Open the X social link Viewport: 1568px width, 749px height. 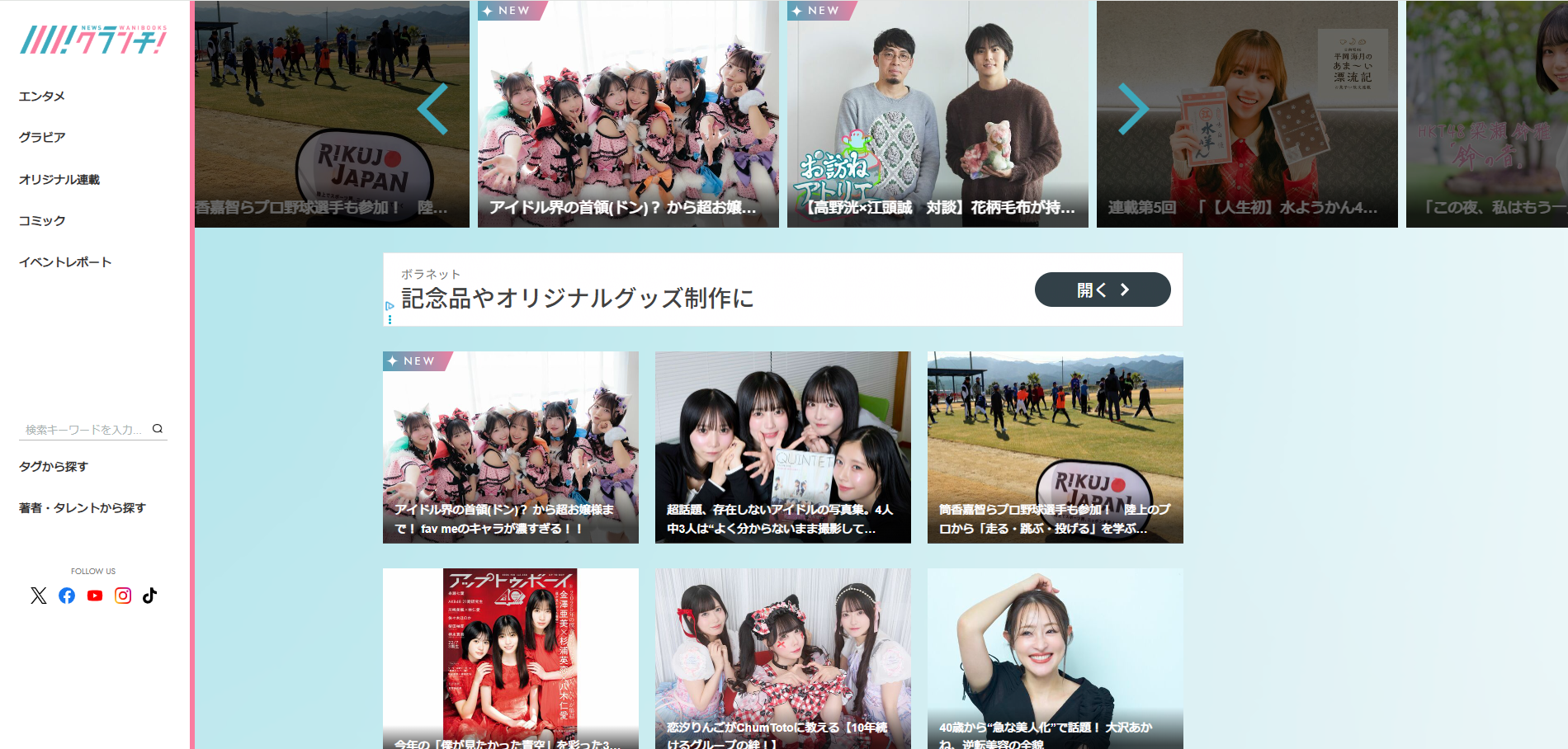point(39,596)
